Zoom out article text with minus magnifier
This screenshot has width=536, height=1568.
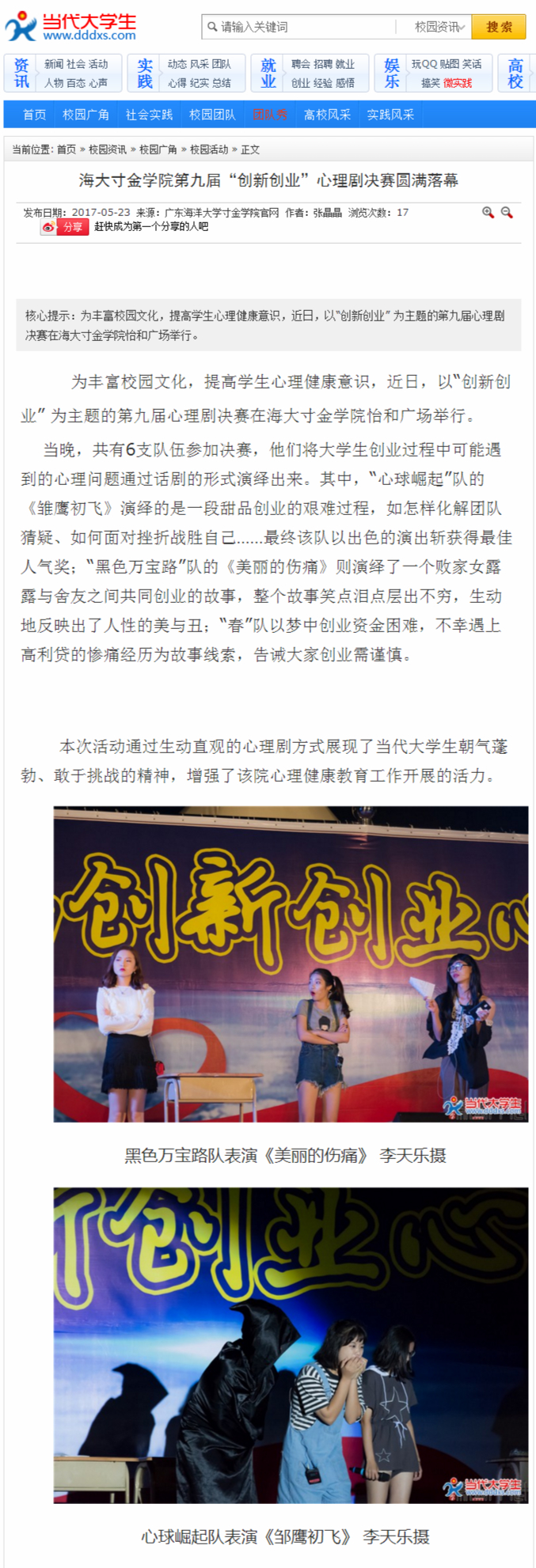point(507,212)
